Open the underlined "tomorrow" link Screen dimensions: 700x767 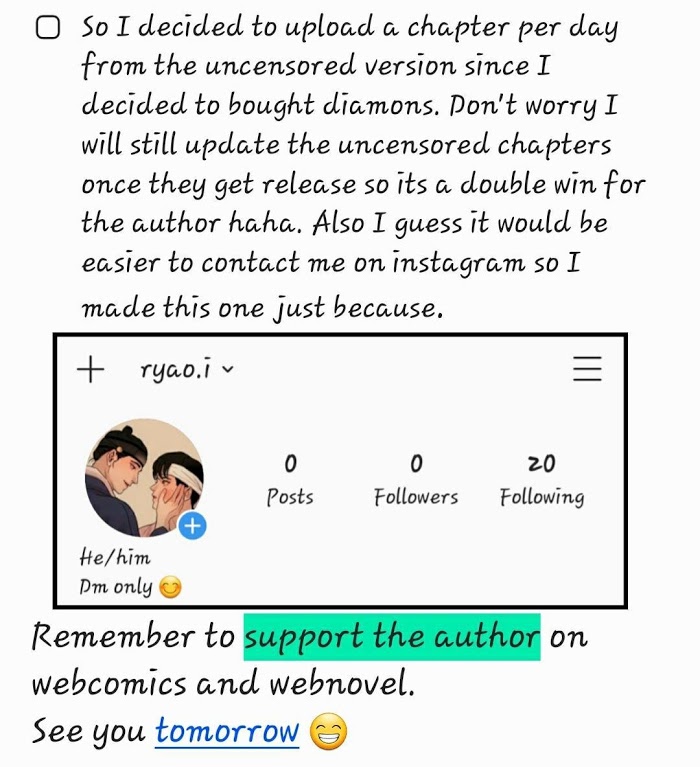(x=227, y=732)
